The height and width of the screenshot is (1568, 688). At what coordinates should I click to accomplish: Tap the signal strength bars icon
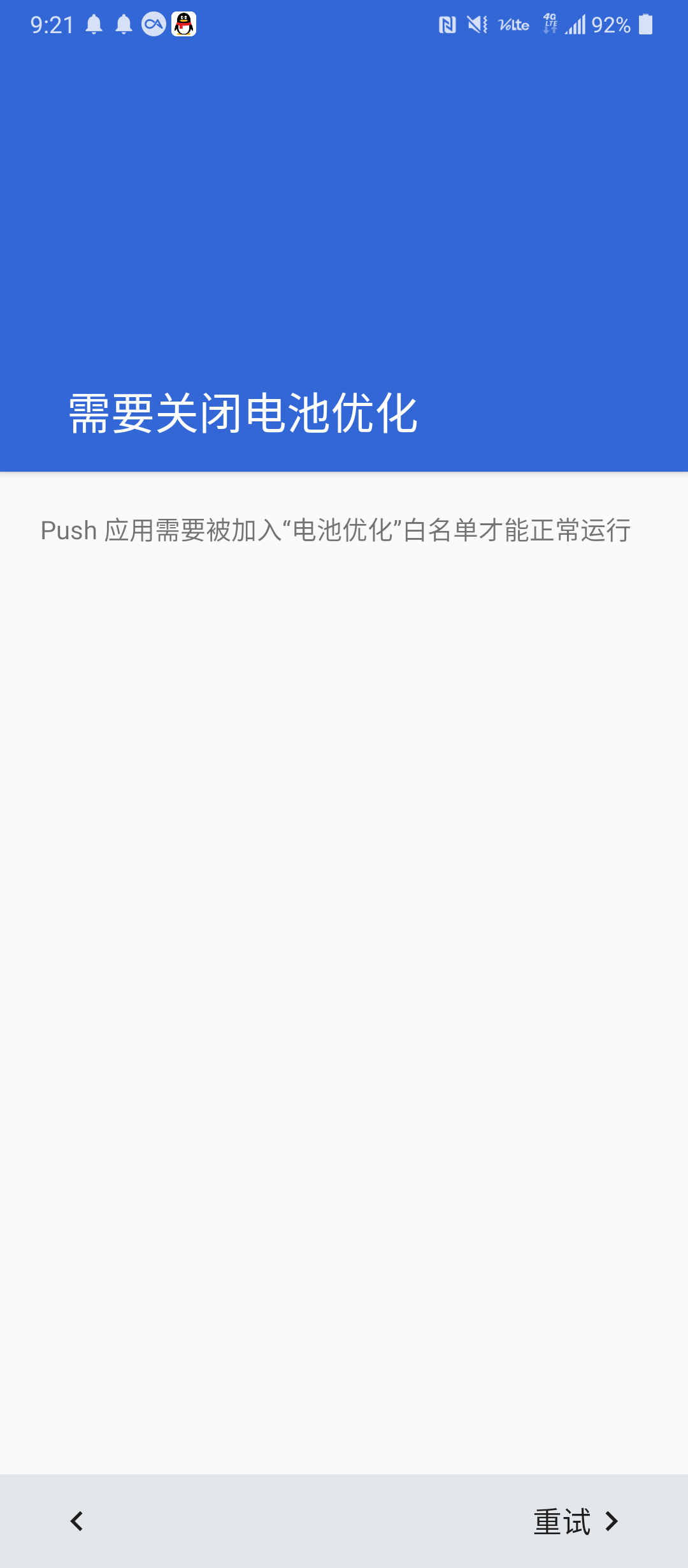[x=577, y=24]
